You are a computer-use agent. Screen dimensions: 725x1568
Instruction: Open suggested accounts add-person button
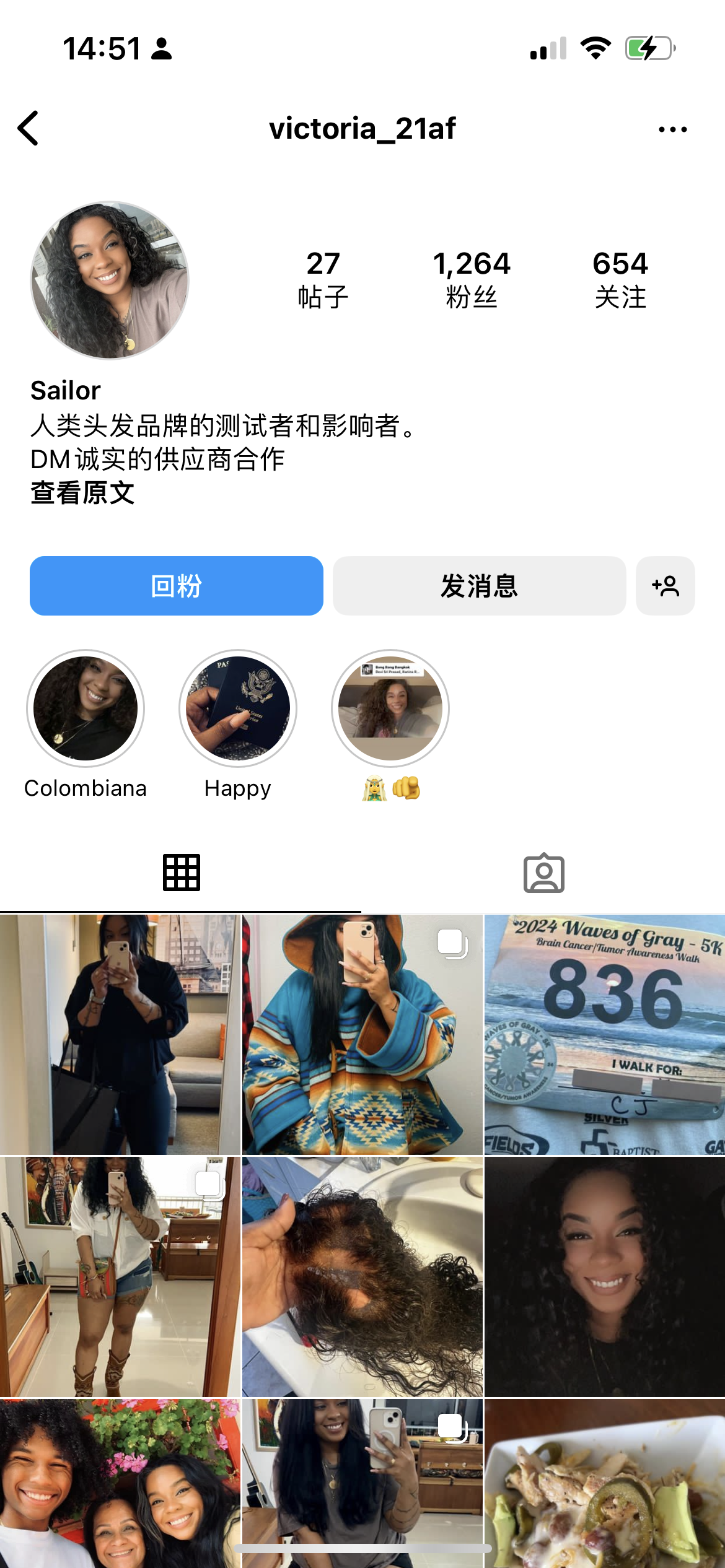click(x=665, y=586)
